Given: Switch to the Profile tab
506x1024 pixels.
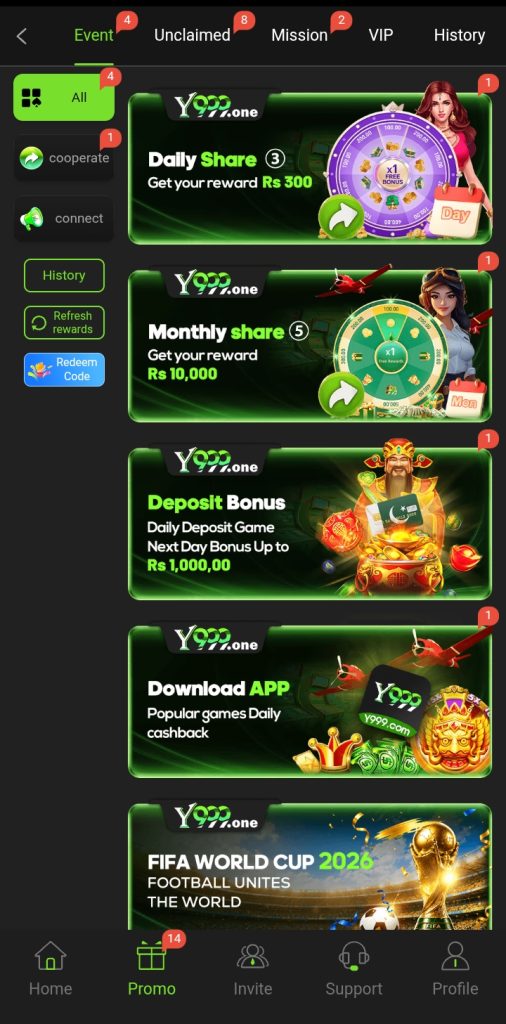Looking at the screenshot, I should tap(455, 968).
